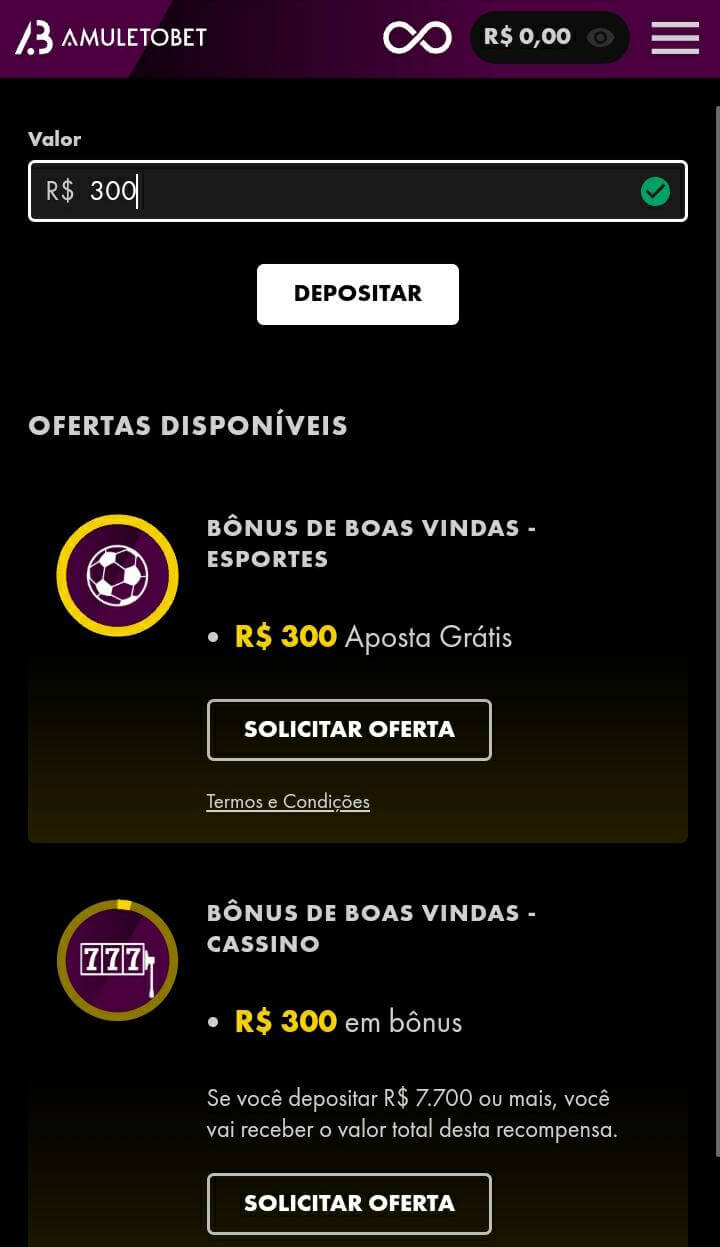Solicitar oferta for the Cassino welcome bonus
The image size is (720, 1247).
(x=349, y=1204)
